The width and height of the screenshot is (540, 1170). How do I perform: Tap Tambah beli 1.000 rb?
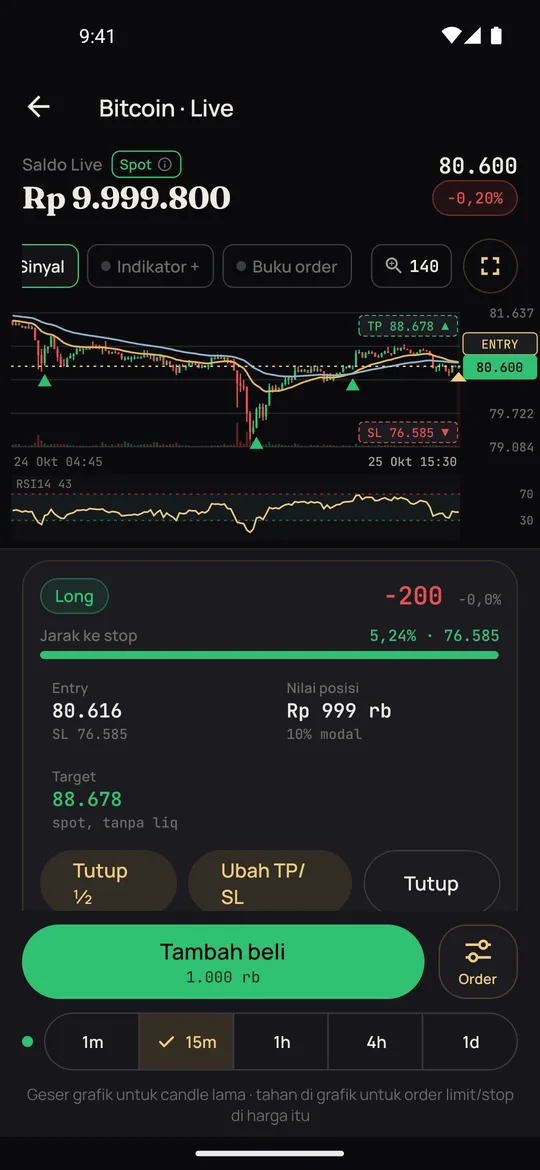[223, 961]
